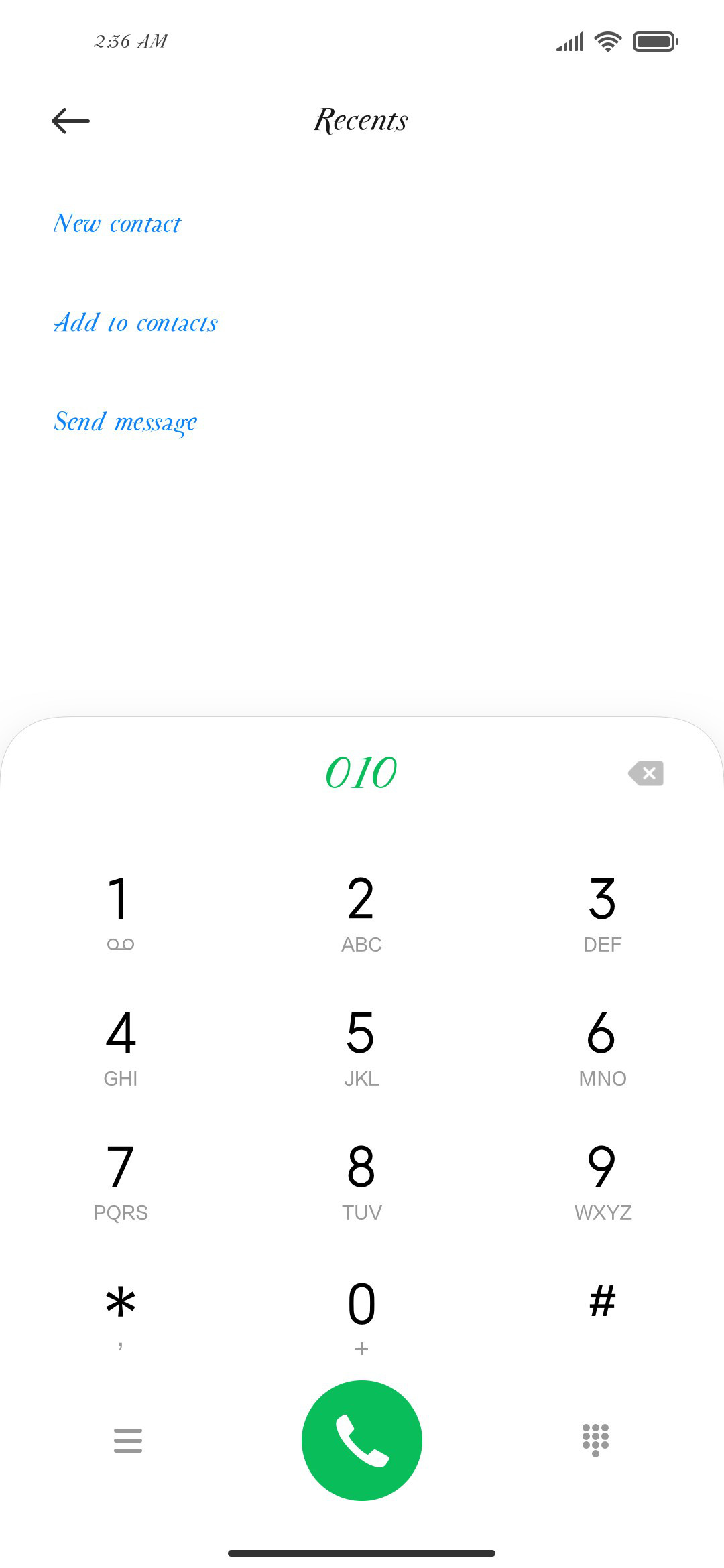This screenshot has width=724, height=1568.
Task: Choose Add to contacts
Action: click(x=135, y=322)
